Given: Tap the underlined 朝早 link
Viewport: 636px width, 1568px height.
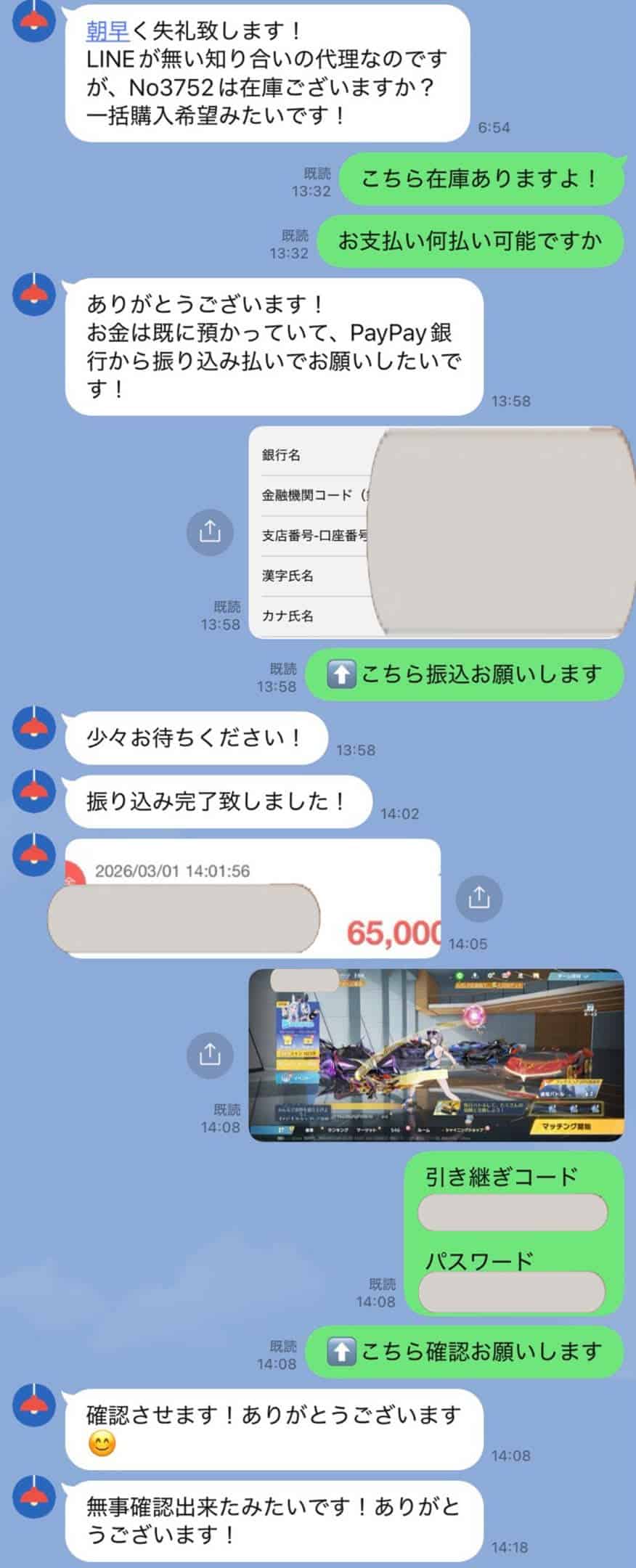Looking at the screenshot, I should coord(107,31).
